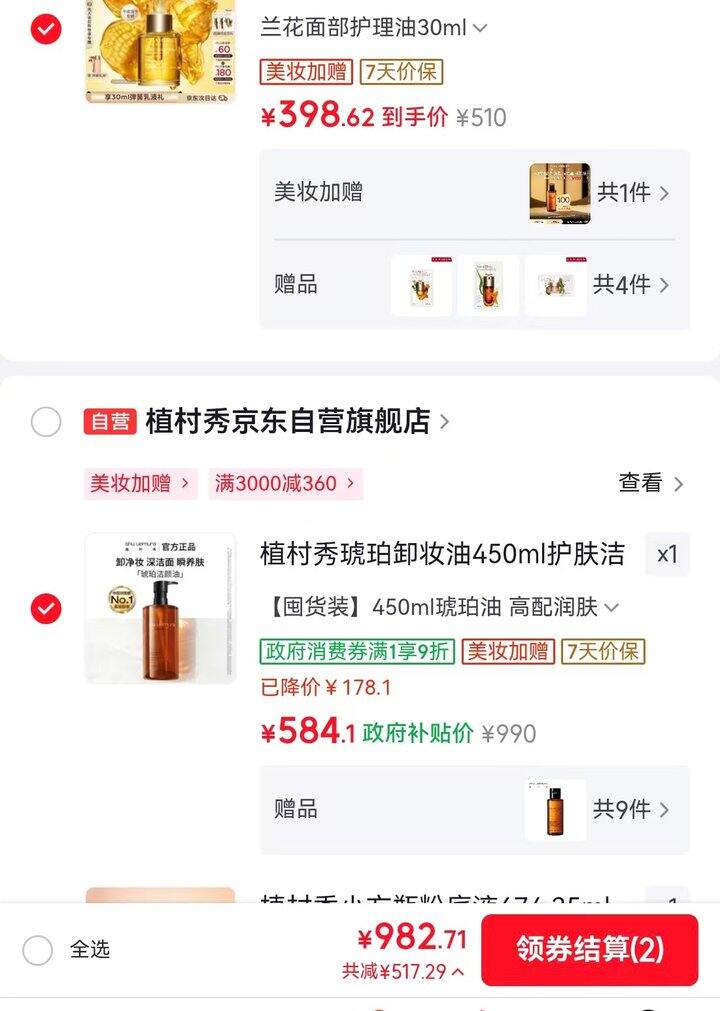
Task: View 赠品 共4件 gift list
Action: [x=474, y=284]
